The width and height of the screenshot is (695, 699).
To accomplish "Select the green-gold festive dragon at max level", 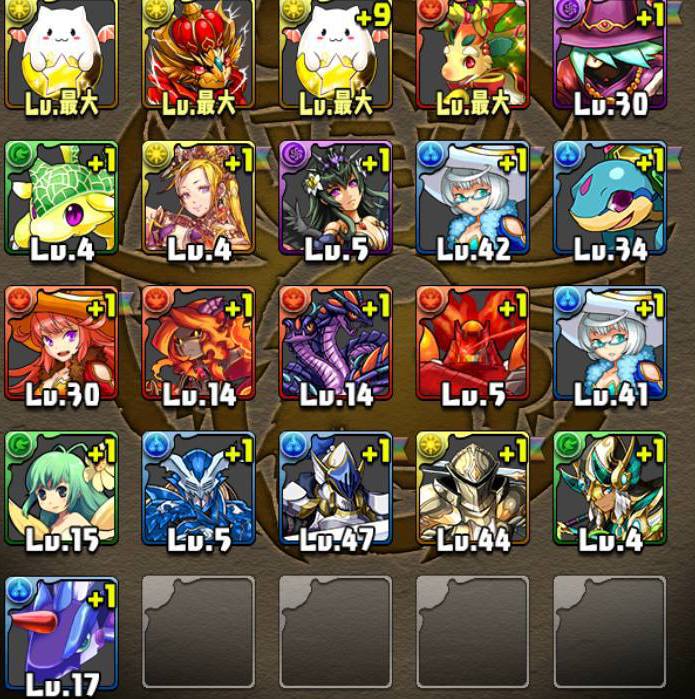I will 472,50.
